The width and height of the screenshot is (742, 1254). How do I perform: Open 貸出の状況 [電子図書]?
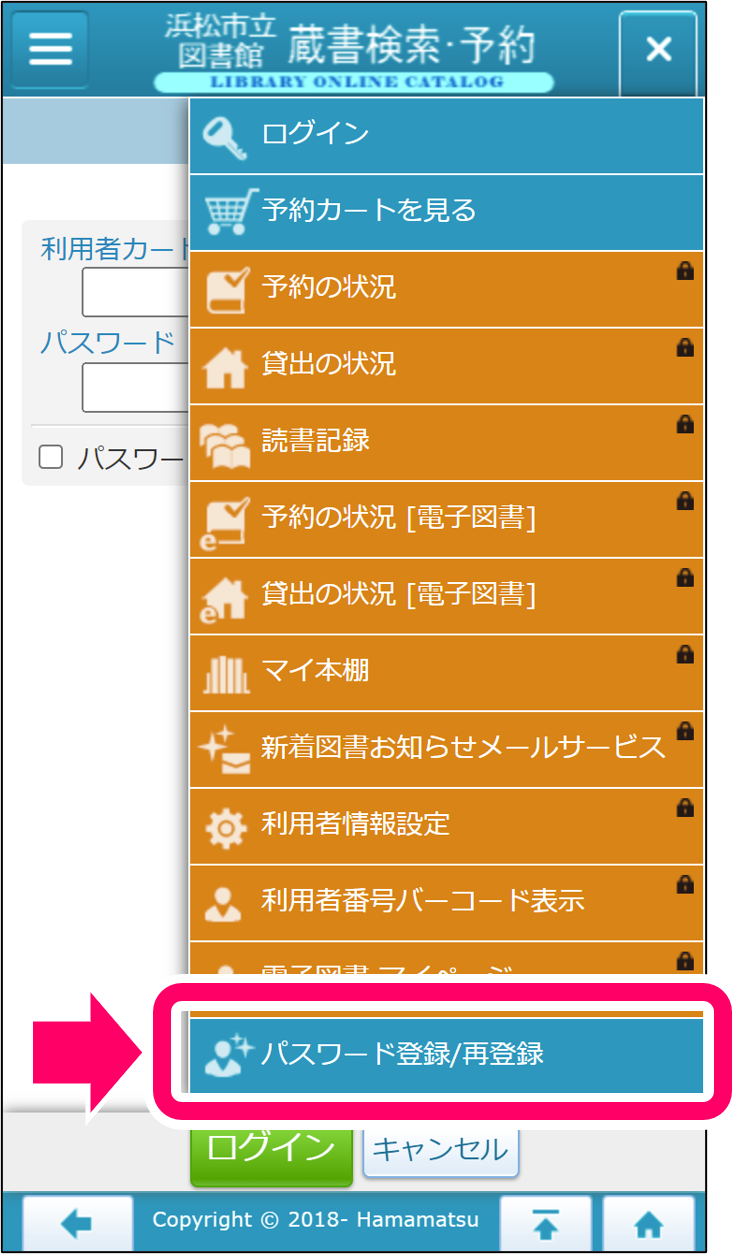pos(446,595)
